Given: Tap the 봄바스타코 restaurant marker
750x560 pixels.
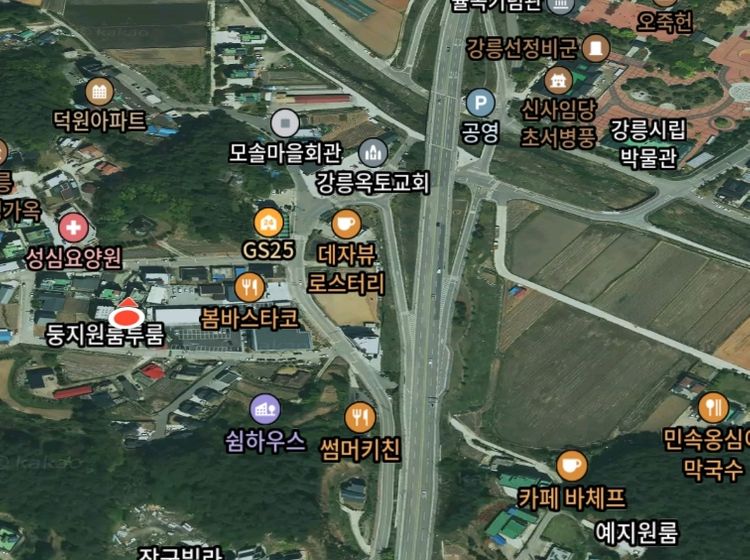Looking at the screenshot, I should click(x=249, y=289).
